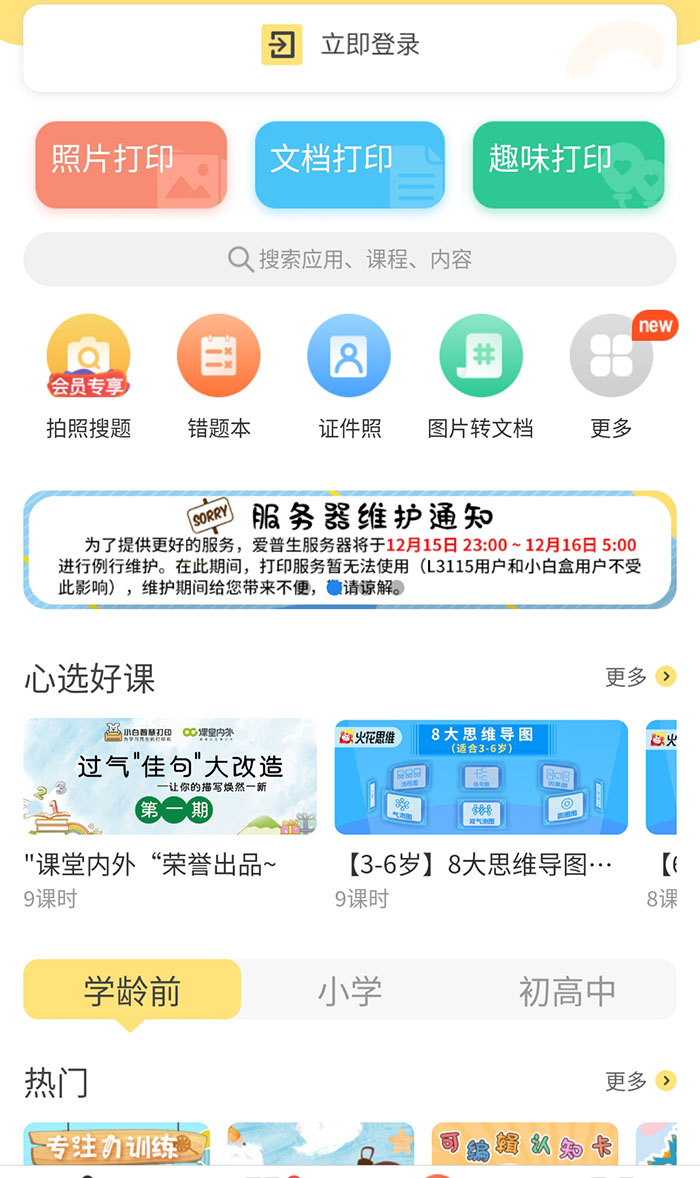Tap 立即登录 to log in
Viewport: 700px width, 1178px height.
click(349, 45)
